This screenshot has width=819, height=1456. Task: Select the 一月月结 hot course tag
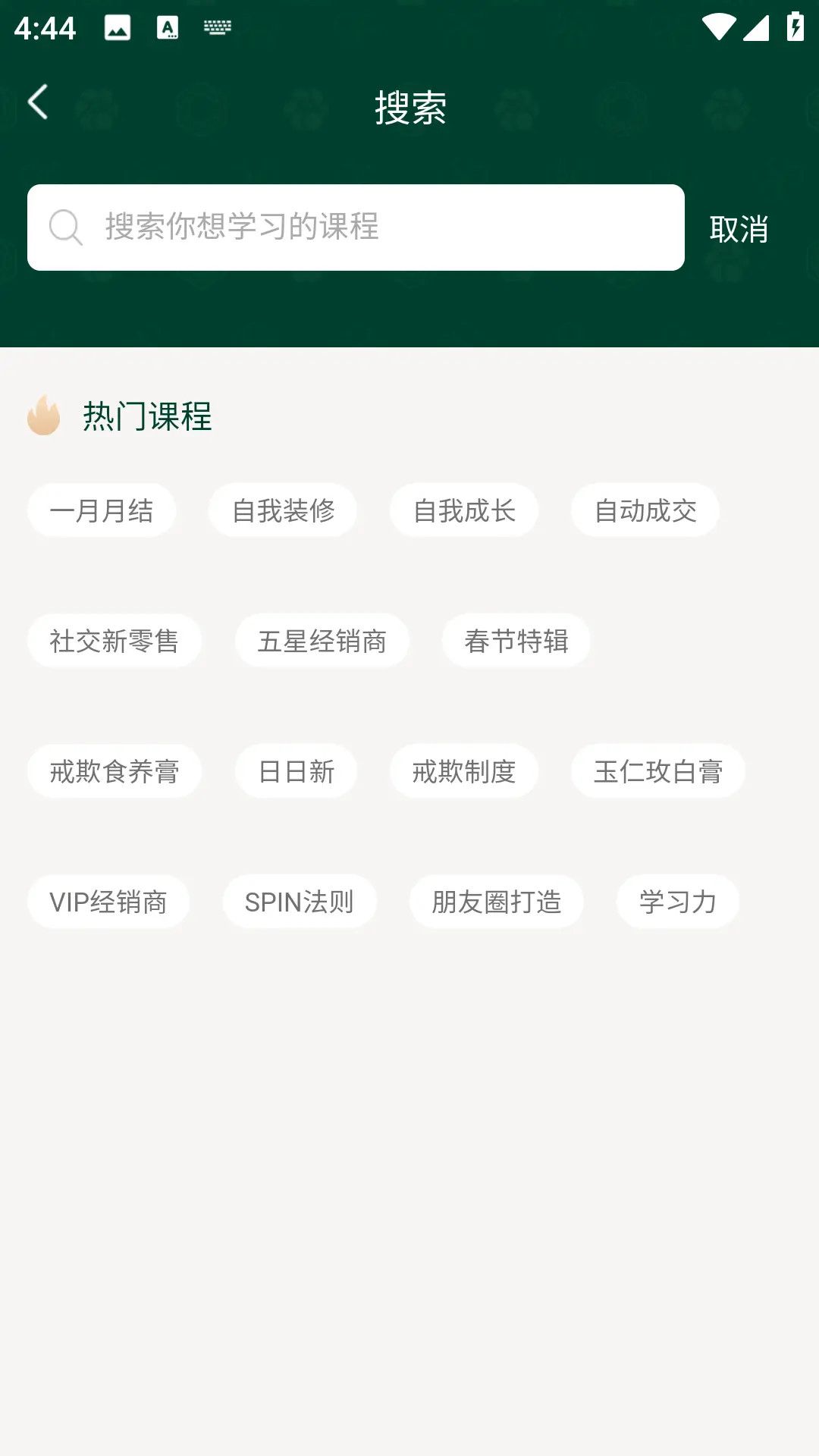pyautogui.click(x=102, y=510)
